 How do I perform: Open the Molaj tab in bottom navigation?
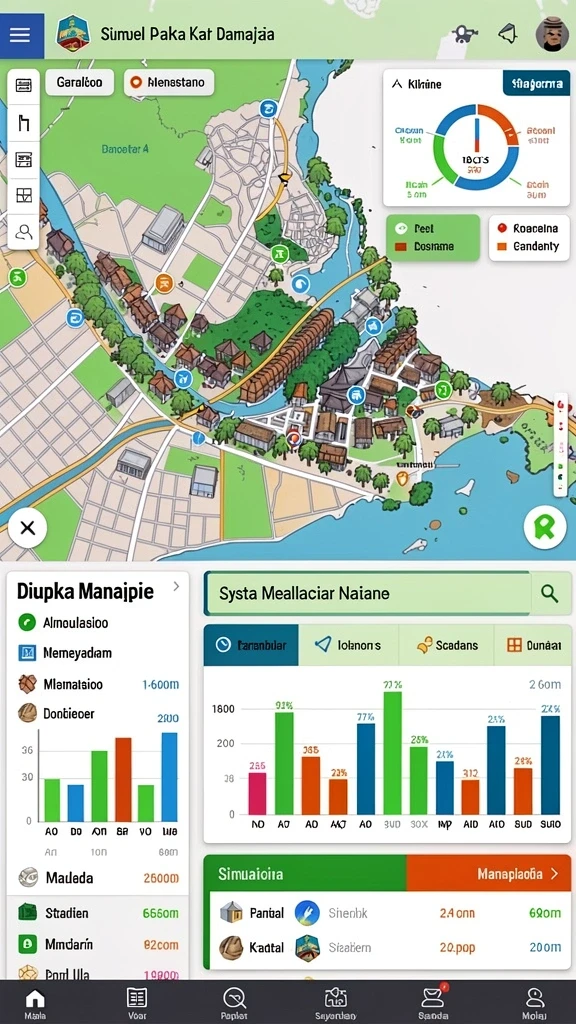(x=535, y=1003)
